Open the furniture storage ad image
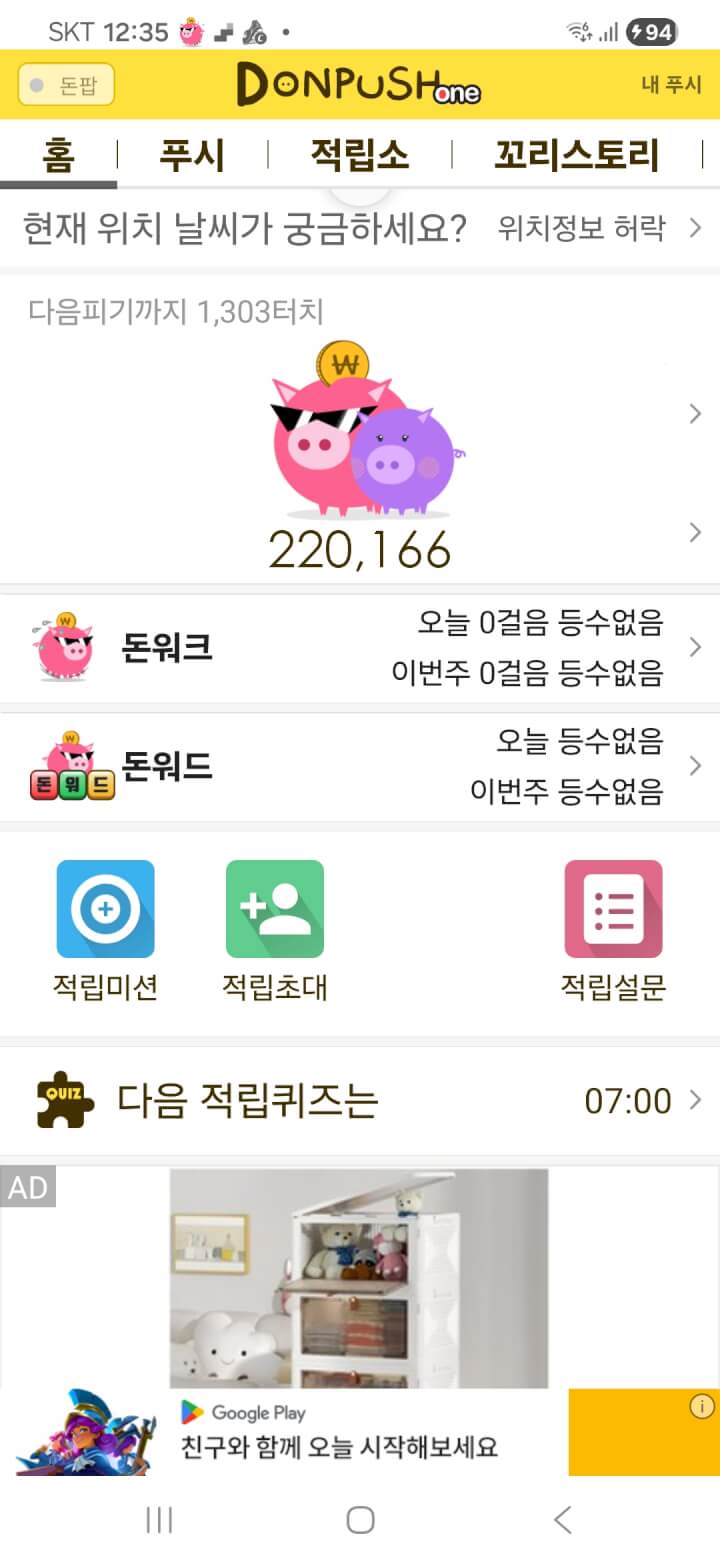Screen dimensions: 720x1560 point(358,1277)
